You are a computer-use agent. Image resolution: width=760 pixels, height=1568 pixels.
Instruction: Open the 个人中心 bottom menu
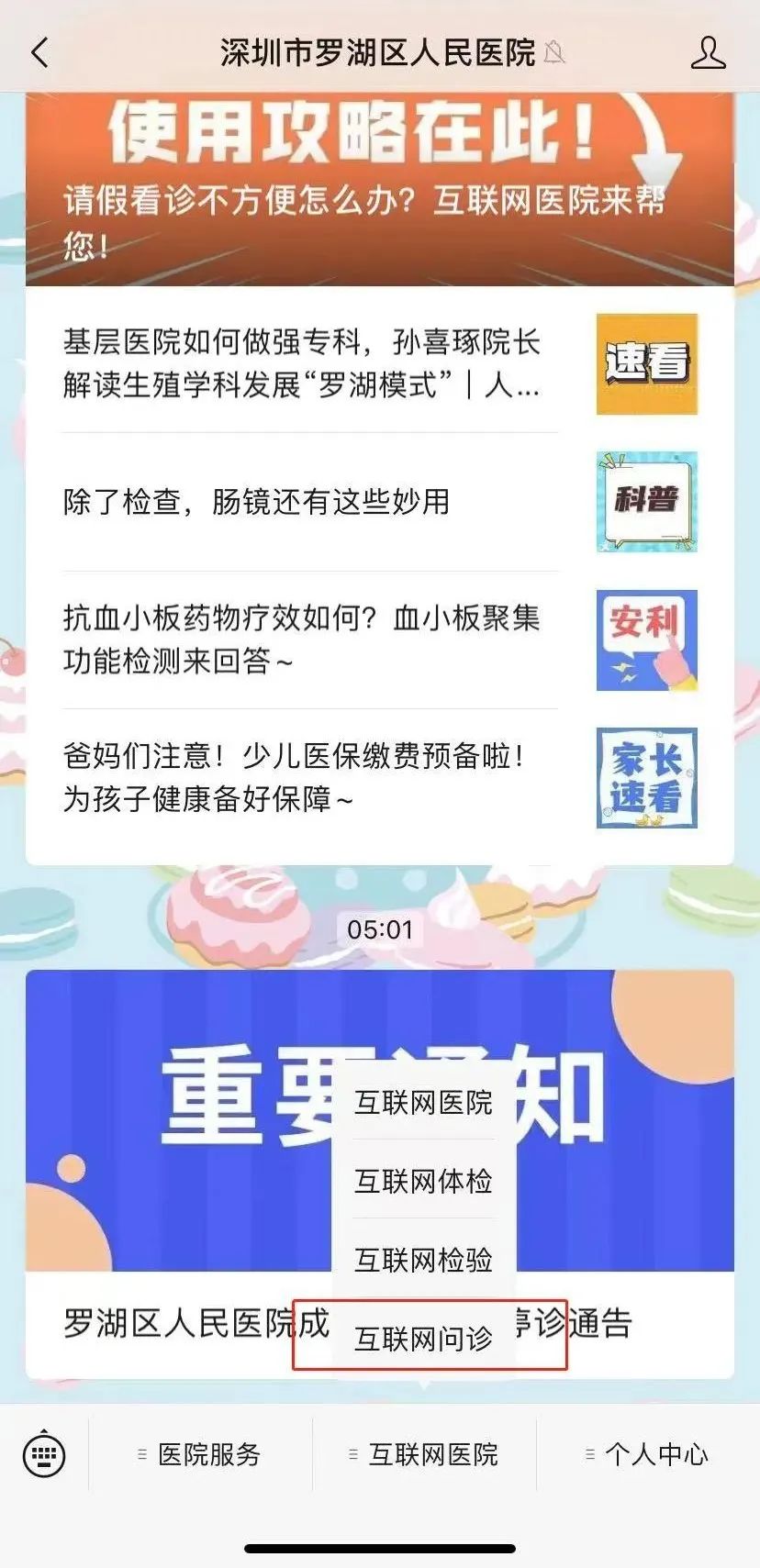(648, 1454)
